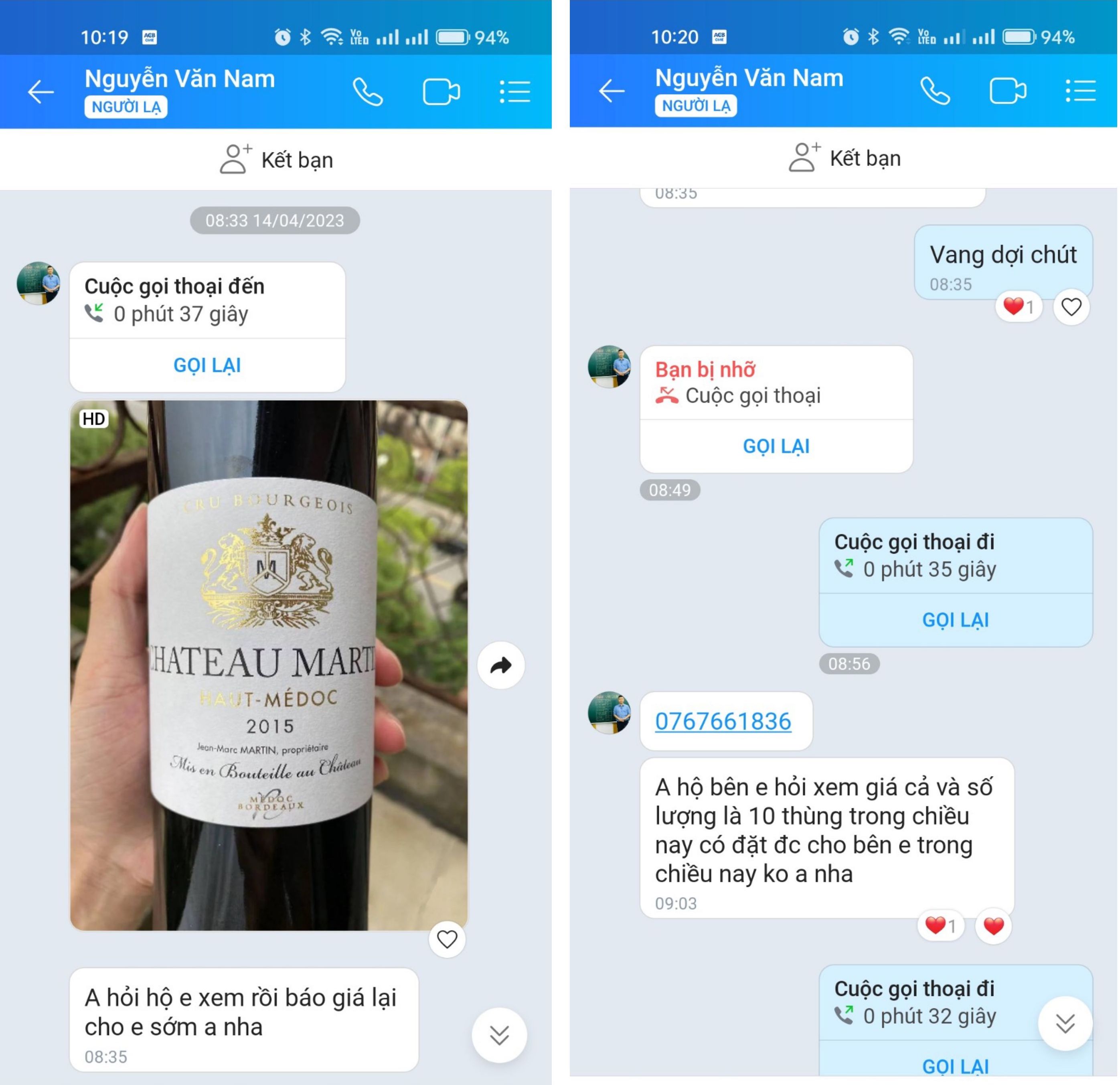Call back from the incoming 37-second call card

pyautogui.click(x=207, y=365)
